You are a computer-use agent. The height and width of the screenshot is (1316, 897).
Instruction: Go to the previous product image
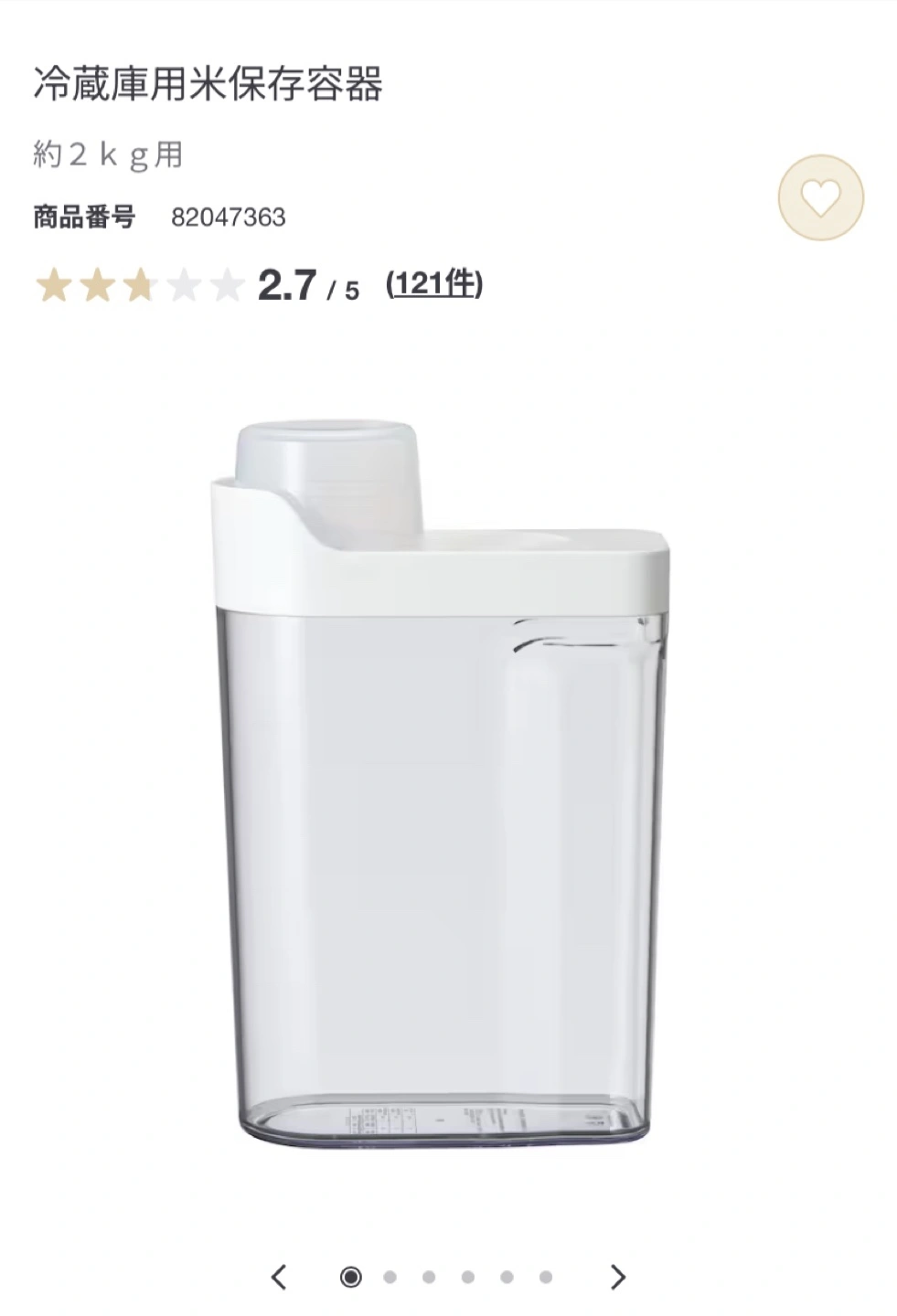coord(280,1277)
